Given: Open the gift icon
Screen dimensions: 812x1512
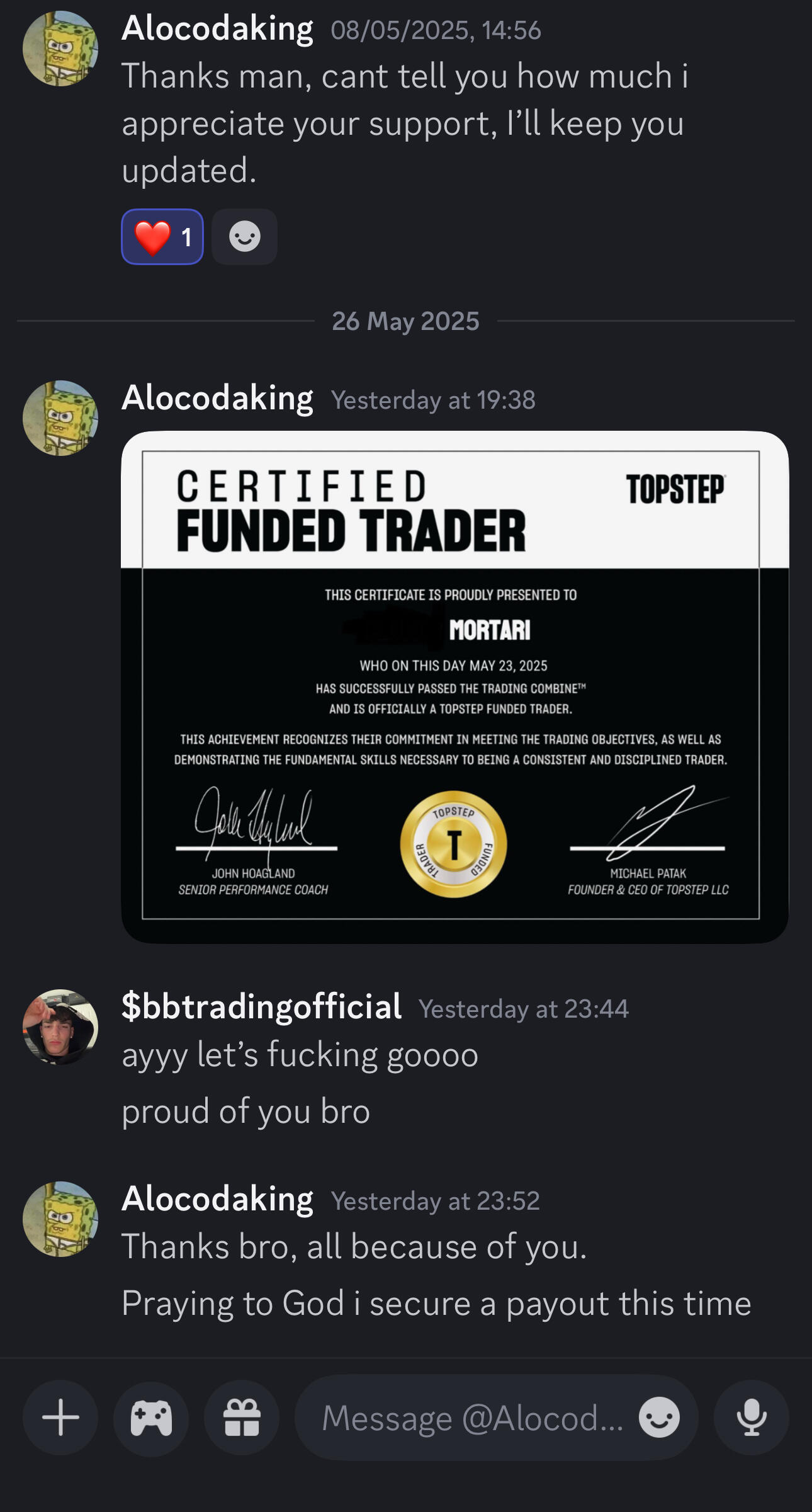Looking at the screenshot, I should [242, 1418].
